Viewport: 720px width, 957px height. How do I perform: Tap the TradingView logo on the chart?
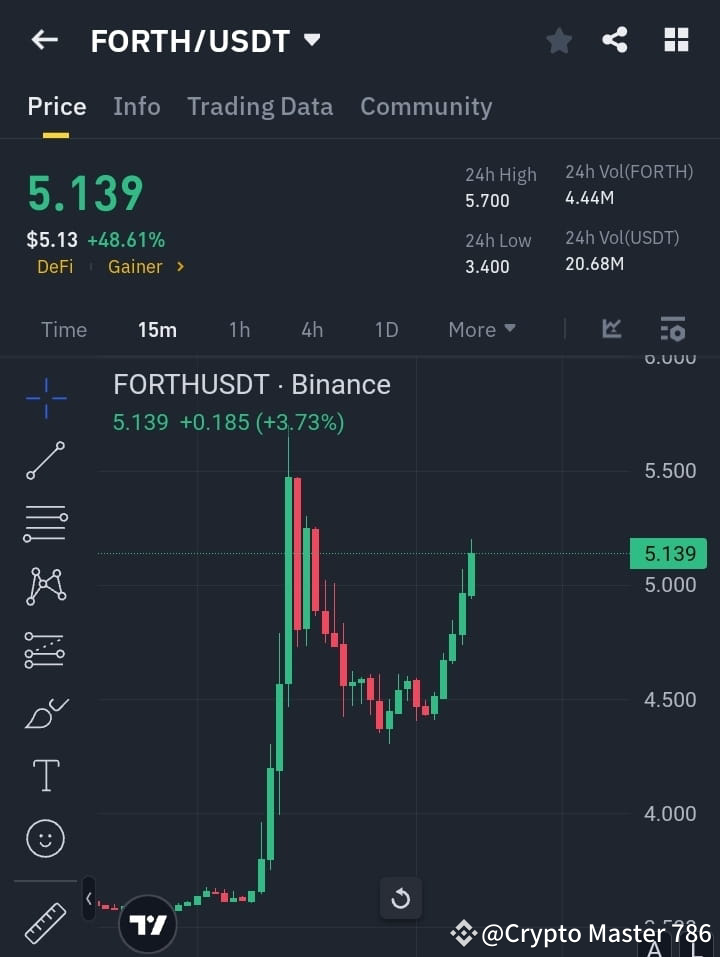(x=148, y=923)
